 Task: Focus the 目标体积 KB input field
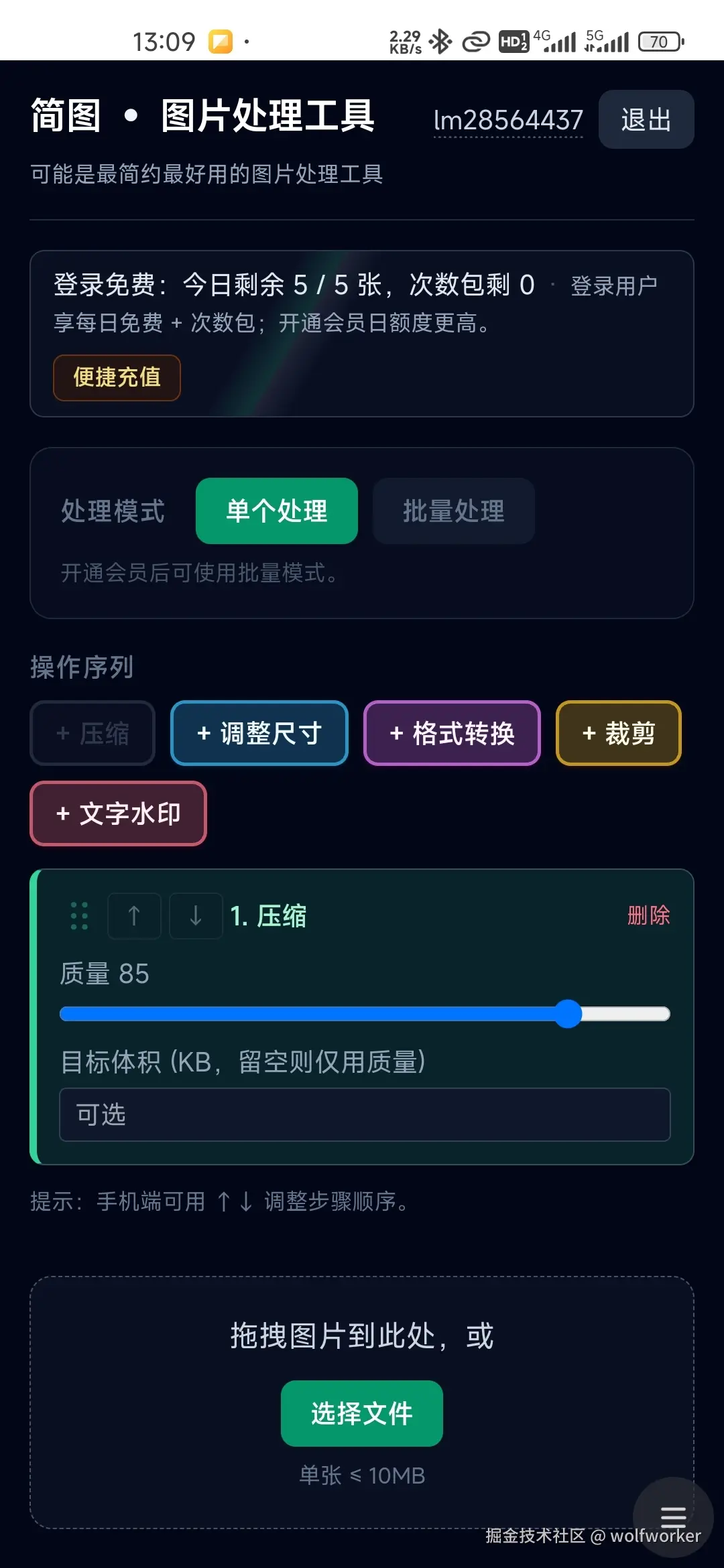[x=365, y=1114]
